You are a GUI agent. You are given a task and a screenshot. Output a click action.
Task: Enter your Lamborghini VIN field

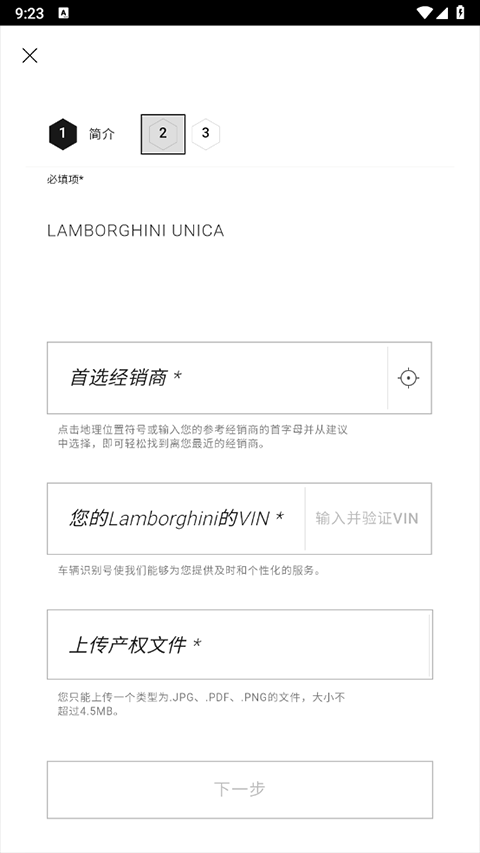click(176, 518)
